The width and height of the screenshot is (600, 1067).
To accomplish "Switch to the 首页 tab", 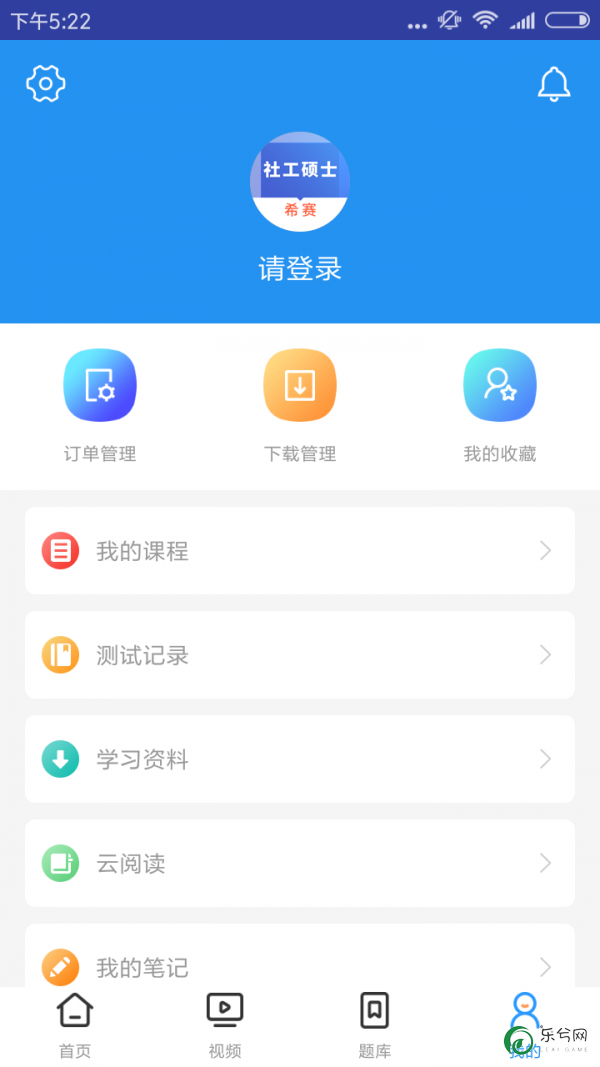I will 75,1026.
